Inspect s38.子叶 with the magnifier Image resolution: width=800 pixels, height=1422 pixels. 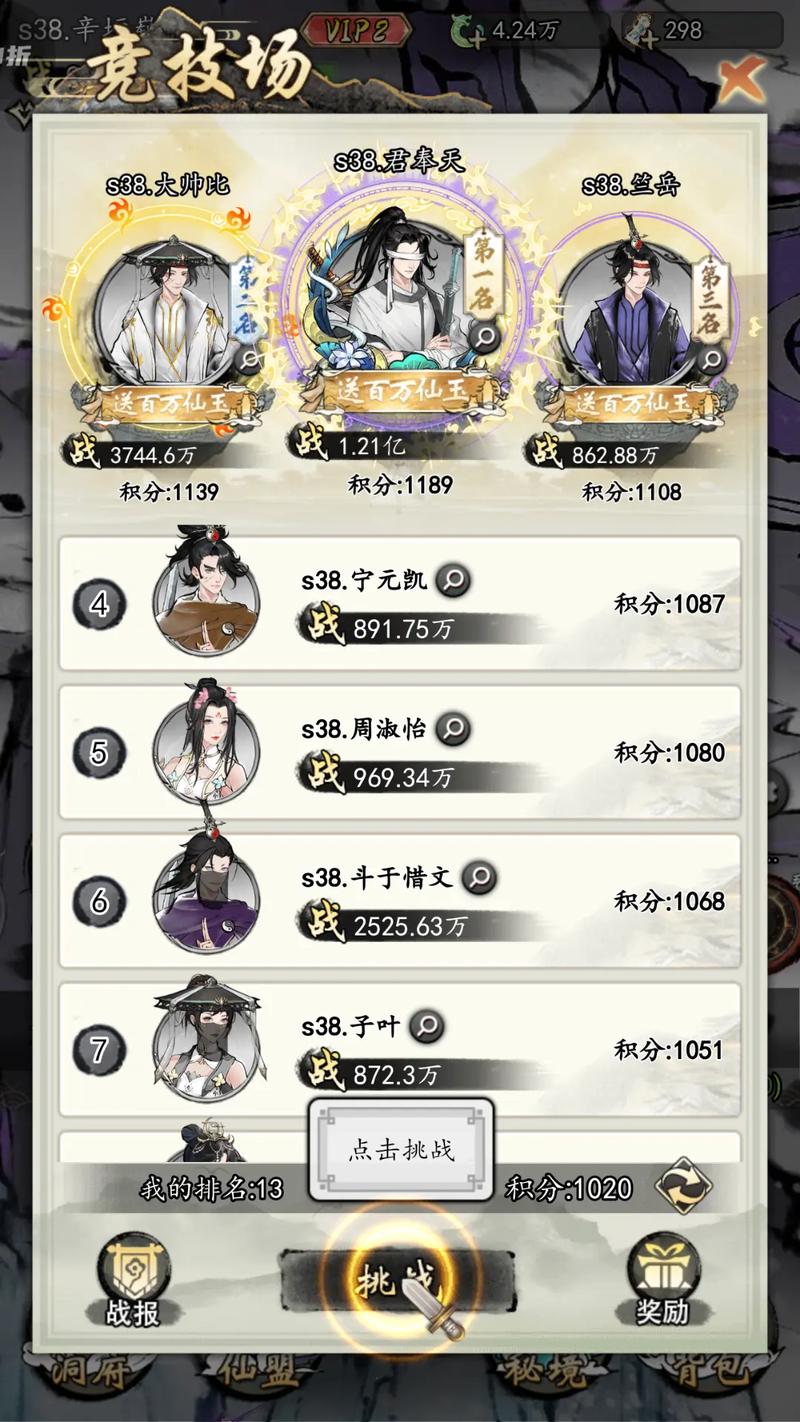click(427, 1026)
